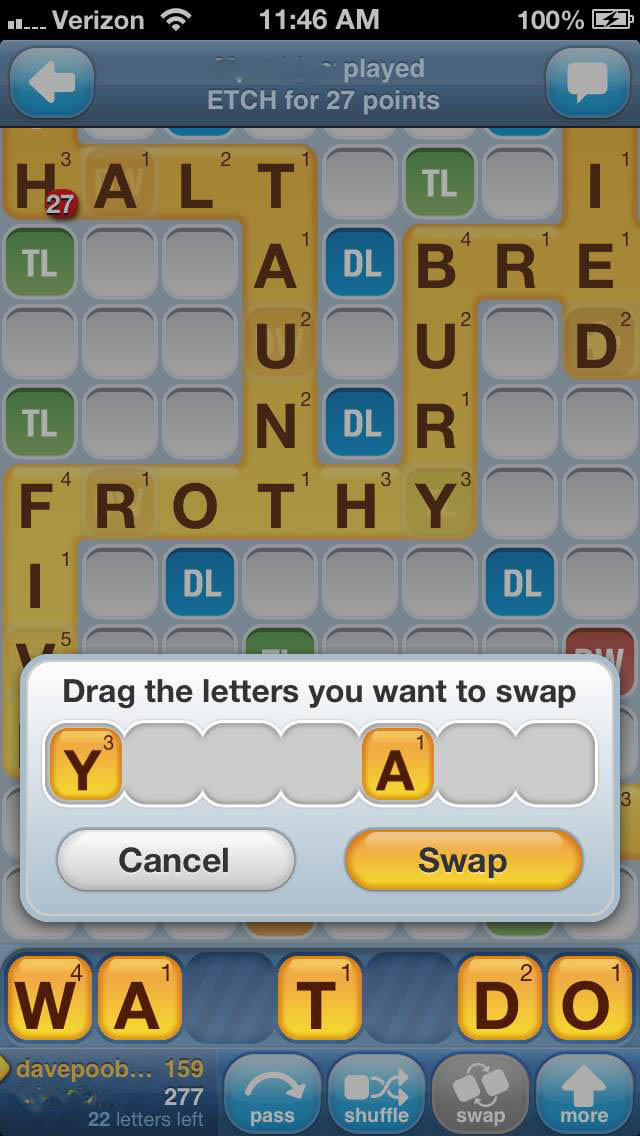640x1136 pixels.
Task: Select the T tile in the rack
Action: (319, 999)
